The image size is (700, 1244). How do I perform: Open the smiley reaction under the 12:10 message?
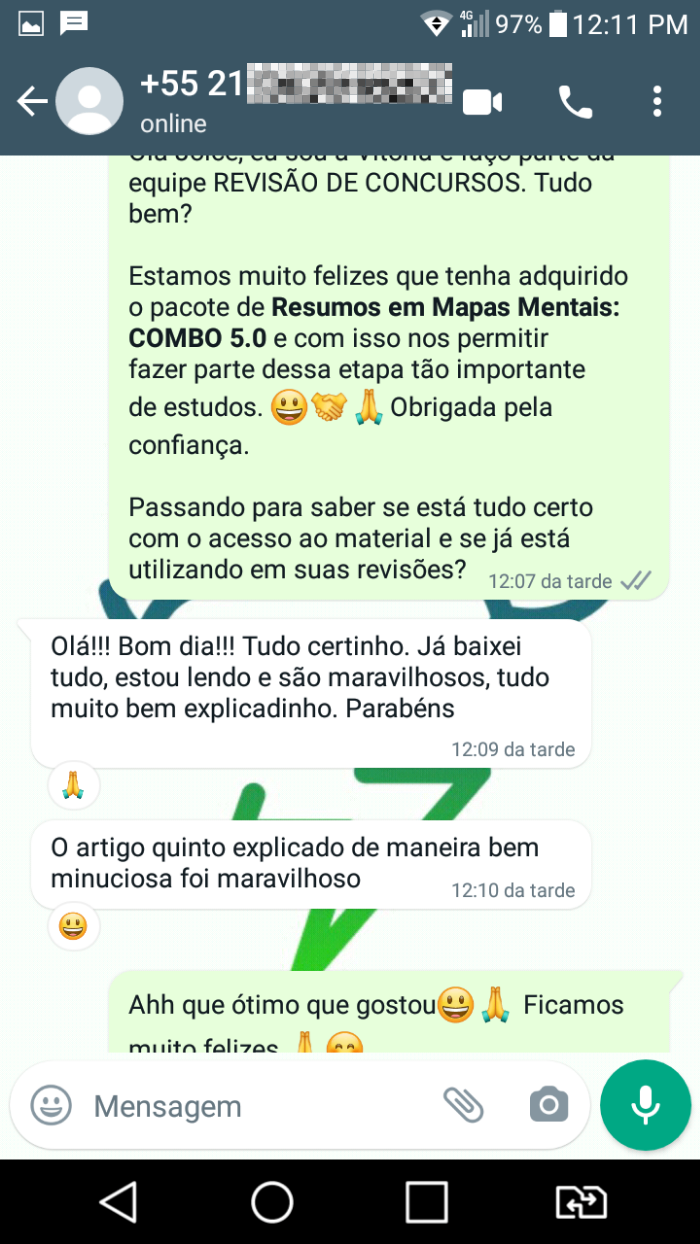click(x=74, y=927)
